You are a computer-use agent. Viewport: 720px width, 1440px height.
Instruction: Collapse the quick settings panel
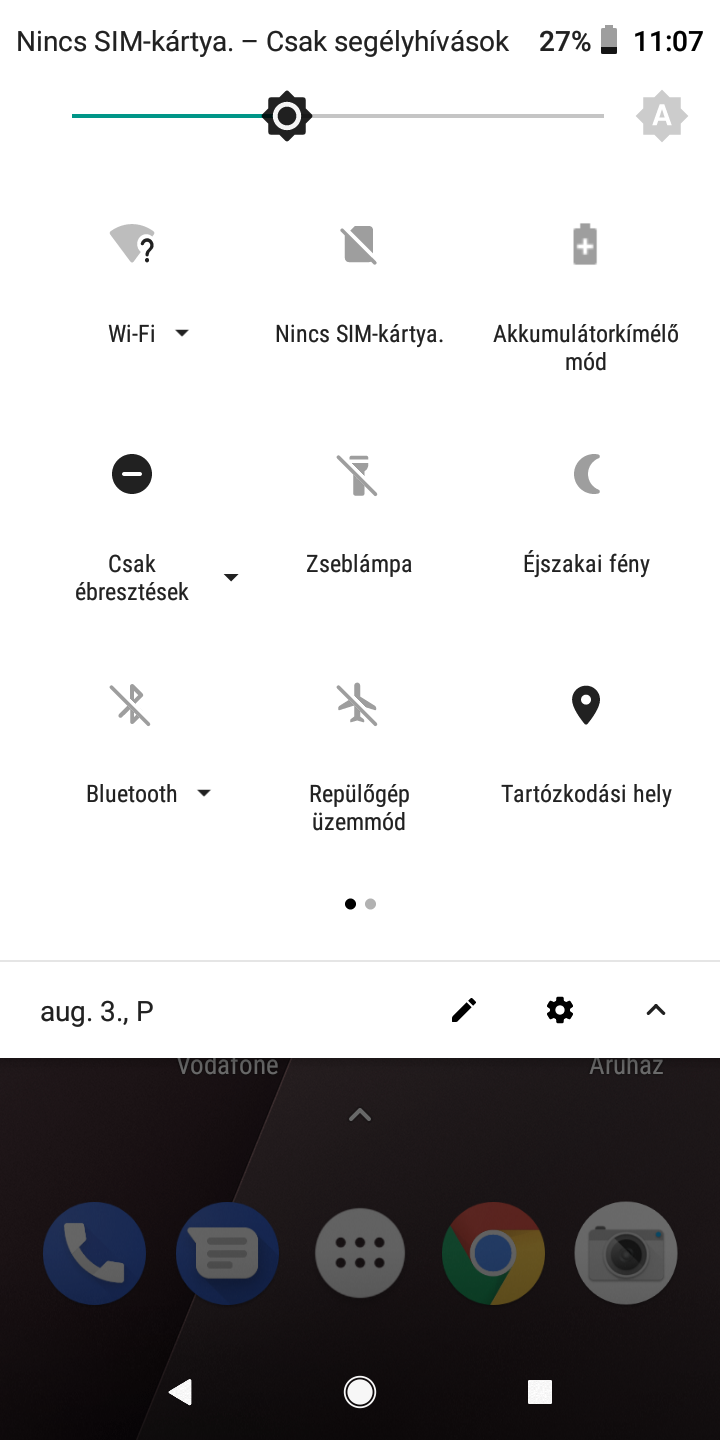[655, 1010]
